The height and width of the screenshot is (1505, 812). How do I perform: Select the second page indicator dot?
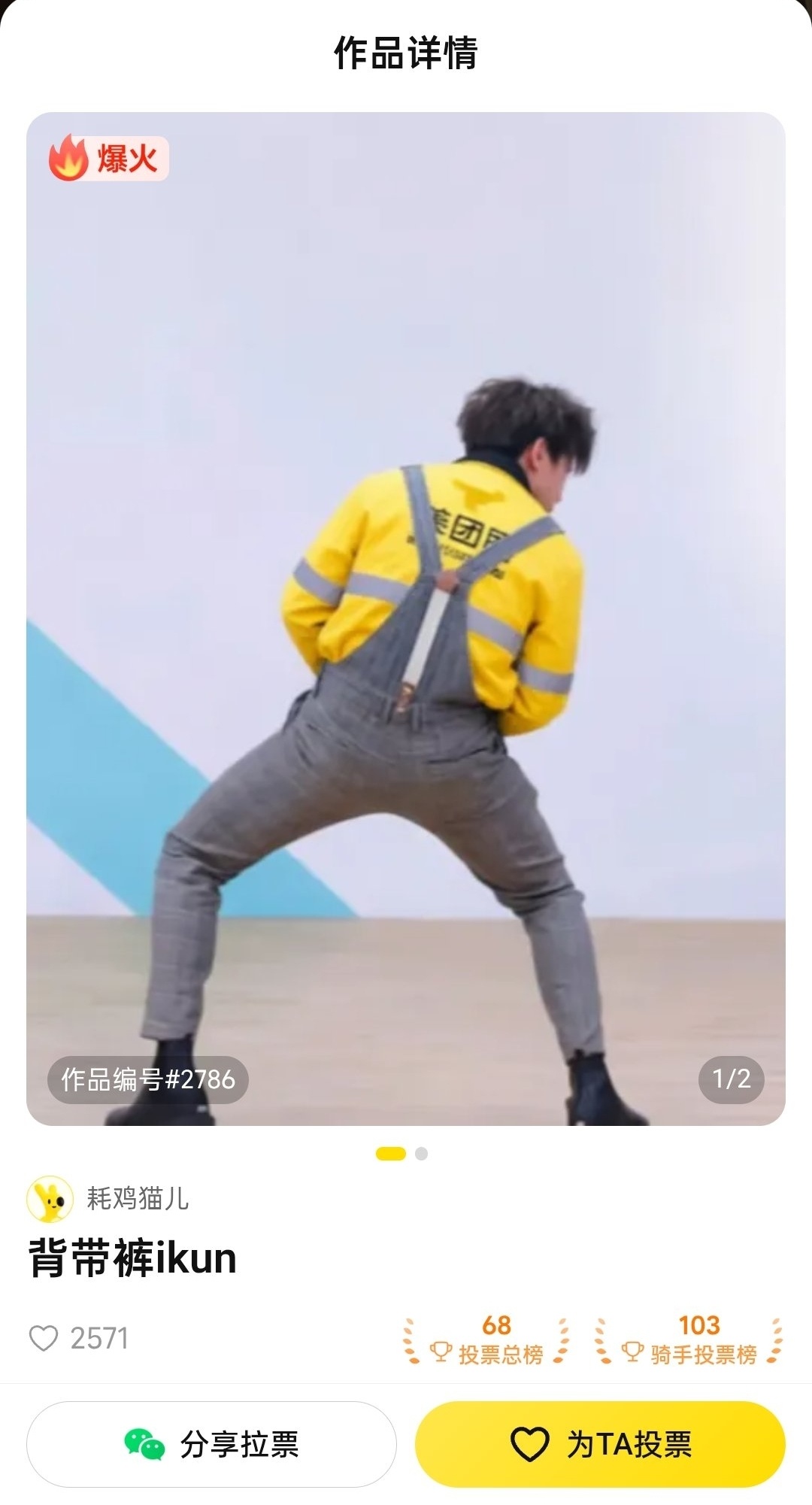point(422,1154)
